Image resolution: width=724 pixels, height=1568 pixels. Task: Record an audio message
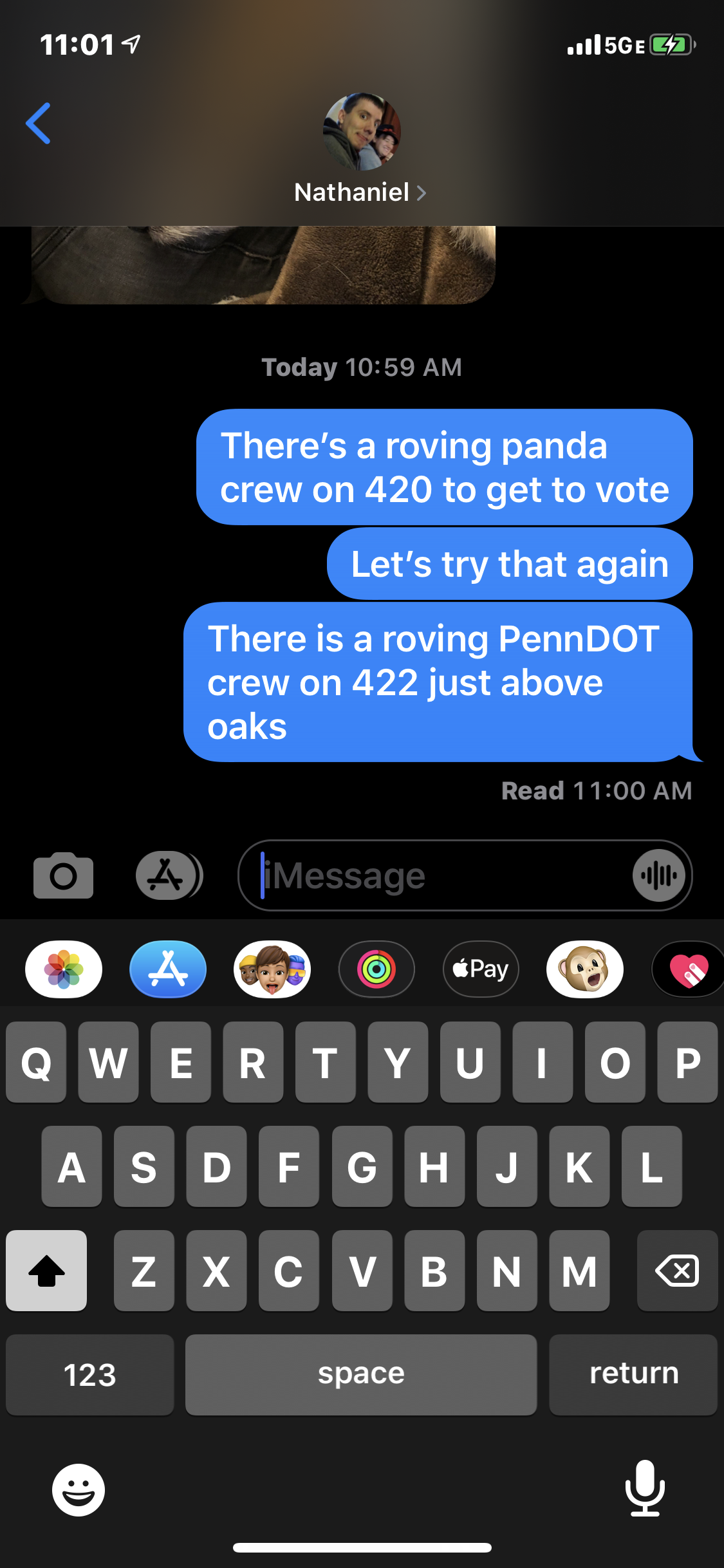pyautogui.click(x=658, y=875)
